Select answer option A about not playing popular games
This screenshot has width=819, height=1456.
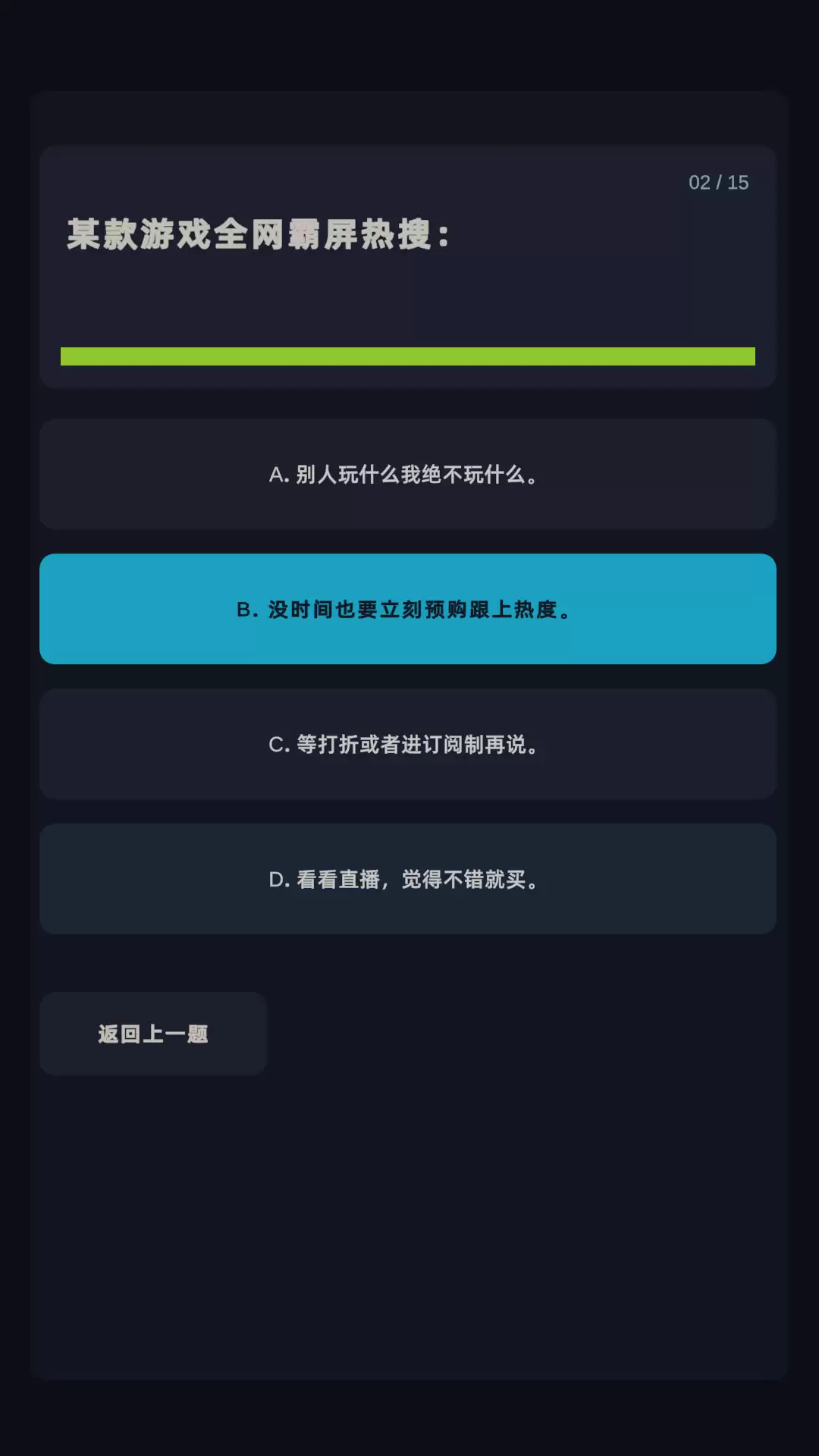[x=409, y=473]
